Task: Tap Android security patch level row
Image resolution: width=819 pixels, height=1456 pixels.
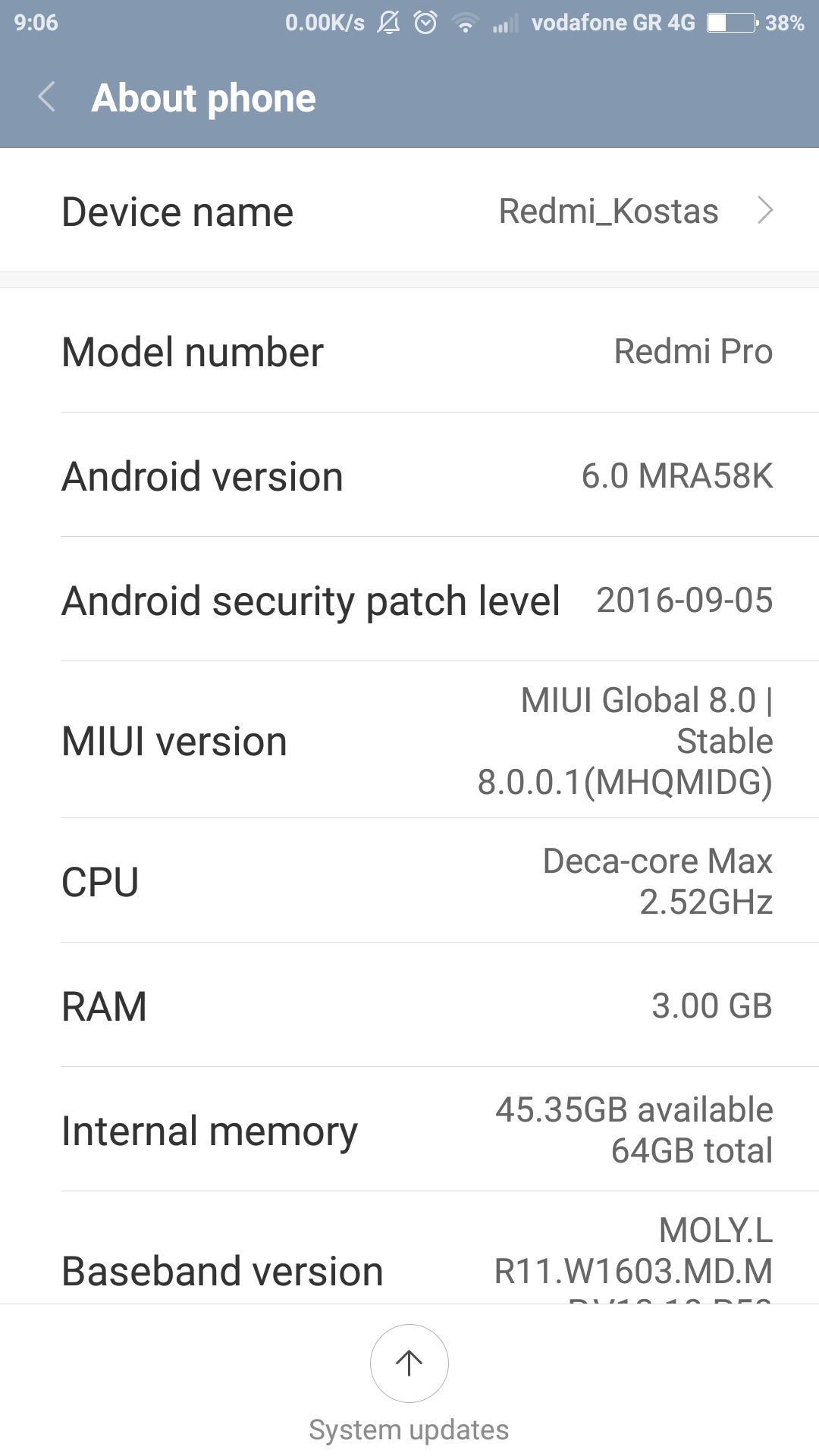Action: tap(409, 600)
